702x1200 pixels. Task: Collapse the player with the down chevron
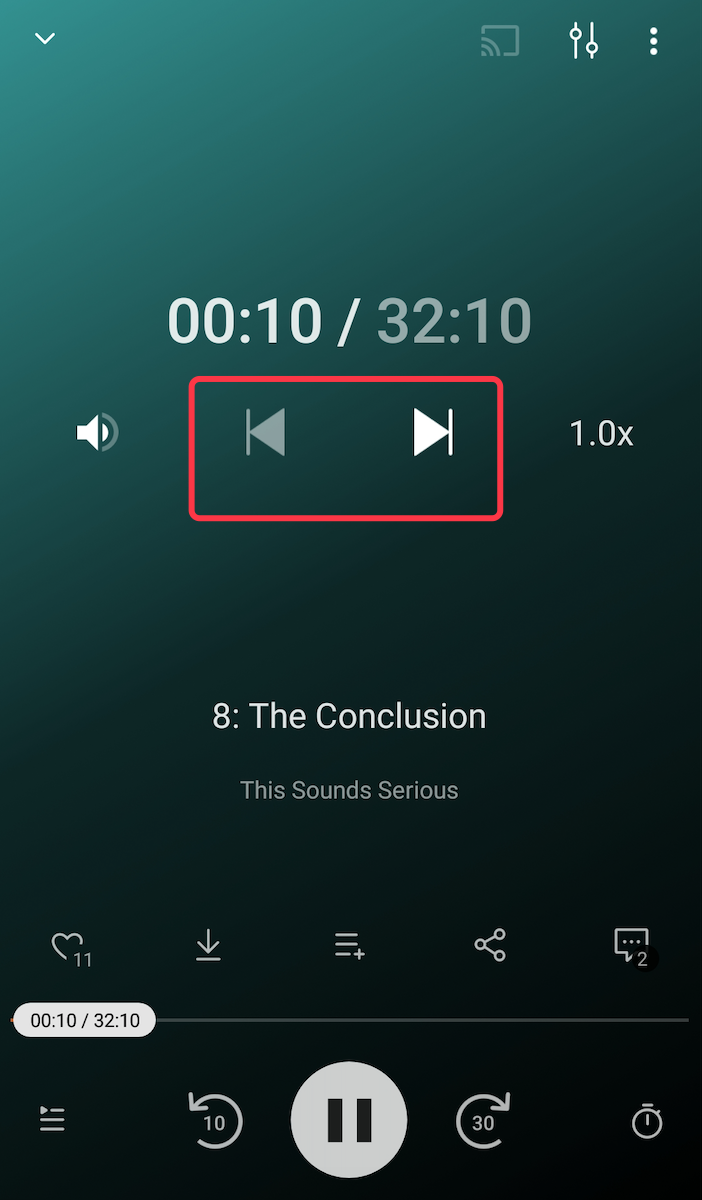click(x=45, y=39)
